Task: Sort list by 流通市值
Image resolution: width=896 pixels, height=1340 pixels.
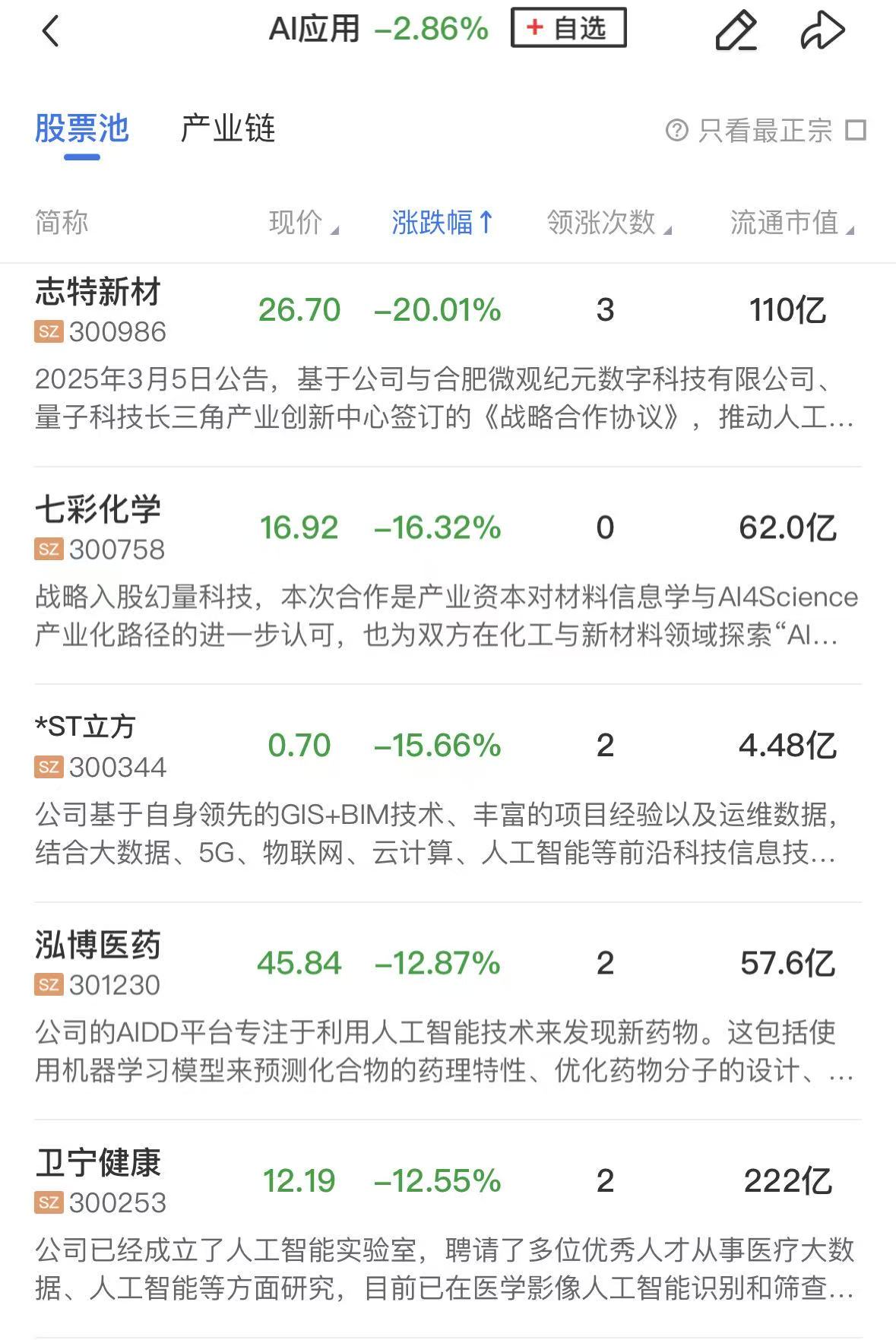Action: pyautogui.click(x=791, y=223)
